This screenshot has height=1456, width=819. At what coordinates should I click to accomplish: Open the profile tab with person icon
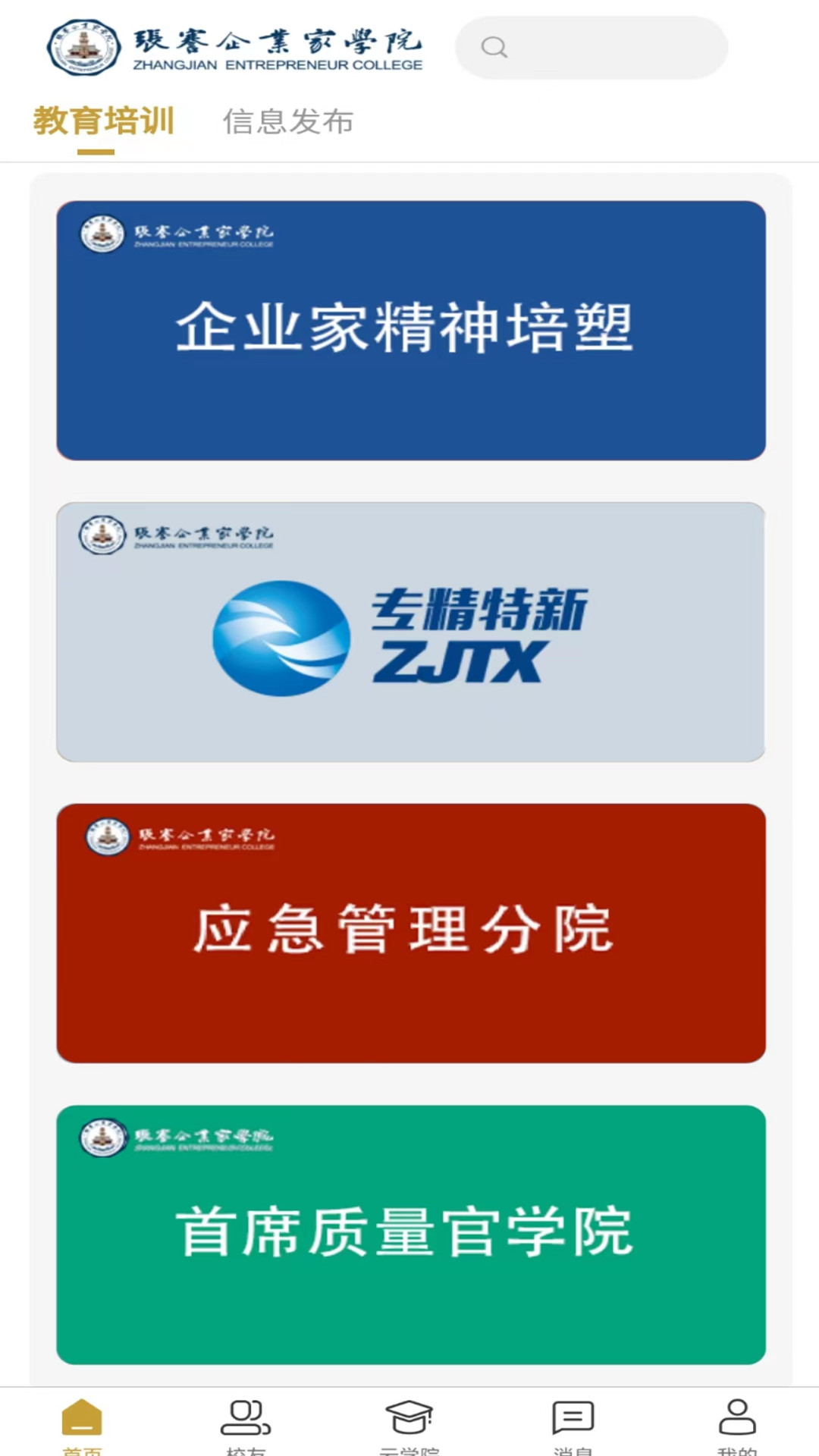click(737, 1426)
